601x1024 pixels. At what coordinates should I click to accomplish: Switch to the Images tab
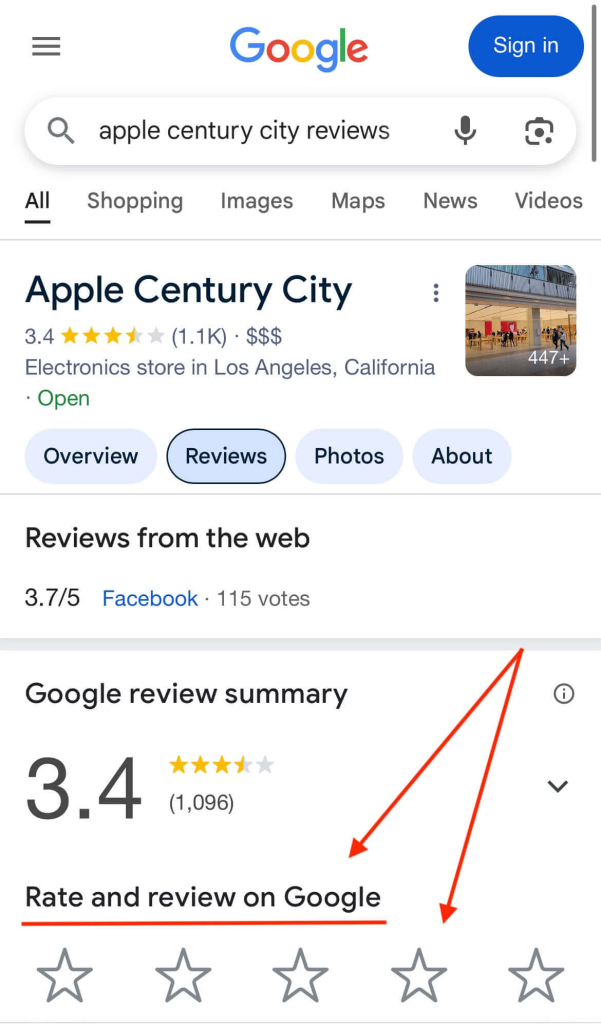click(257, 201)
